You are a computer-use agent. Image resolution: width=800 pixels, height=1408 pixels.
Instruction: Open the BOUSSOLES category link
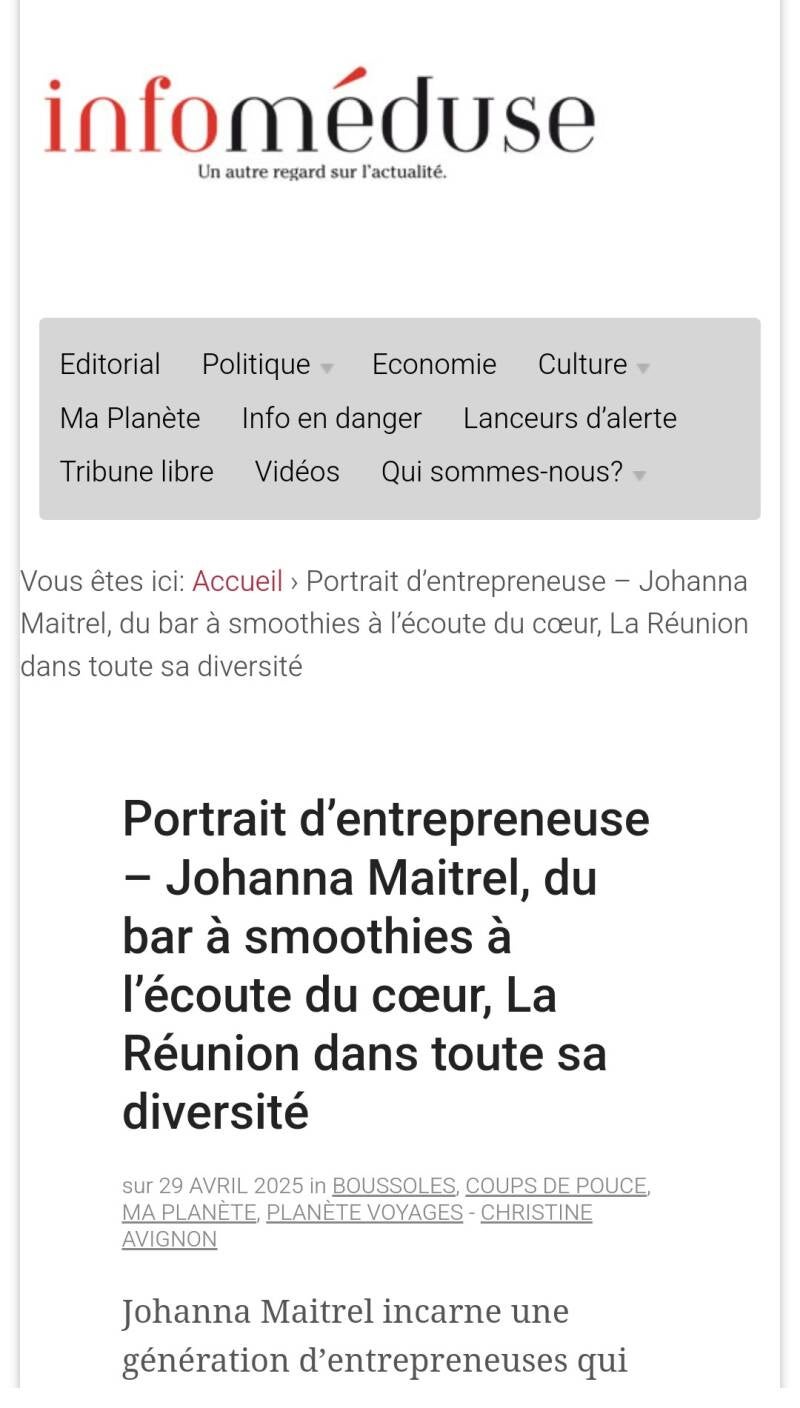(x=393, y=1186)
